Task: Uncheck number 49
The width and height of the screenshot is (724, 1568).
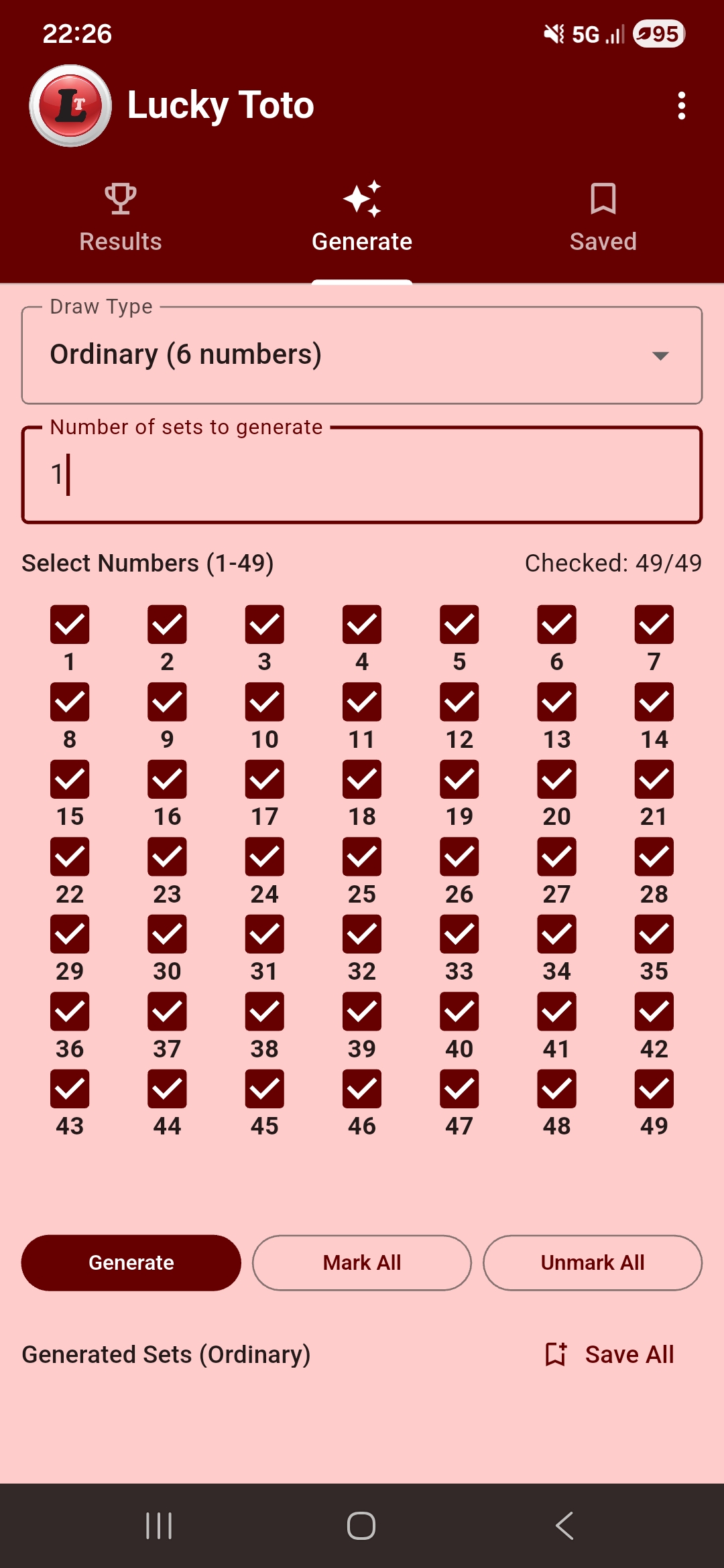Action: [x=654, y=1089]
